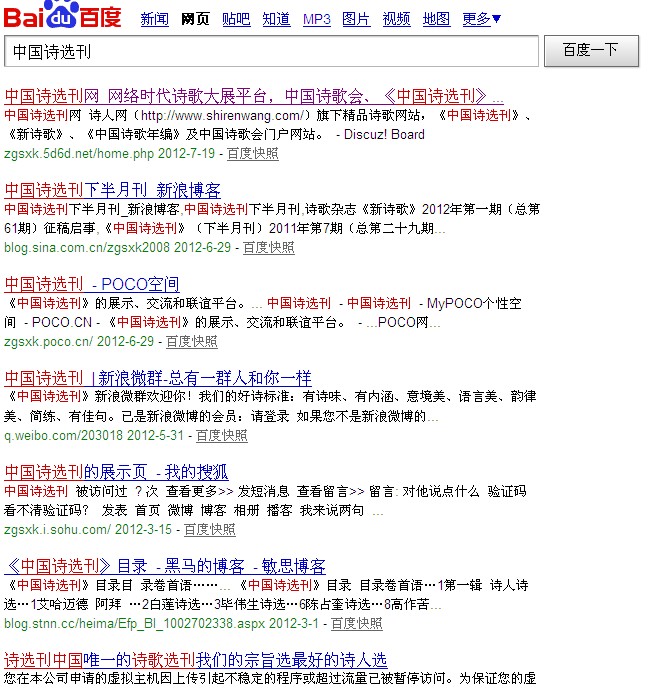Open result 中国诗选刊网 网络时代诗歌大展平台
The width and height of the screenshot is (652, 688).
[254, 96]
